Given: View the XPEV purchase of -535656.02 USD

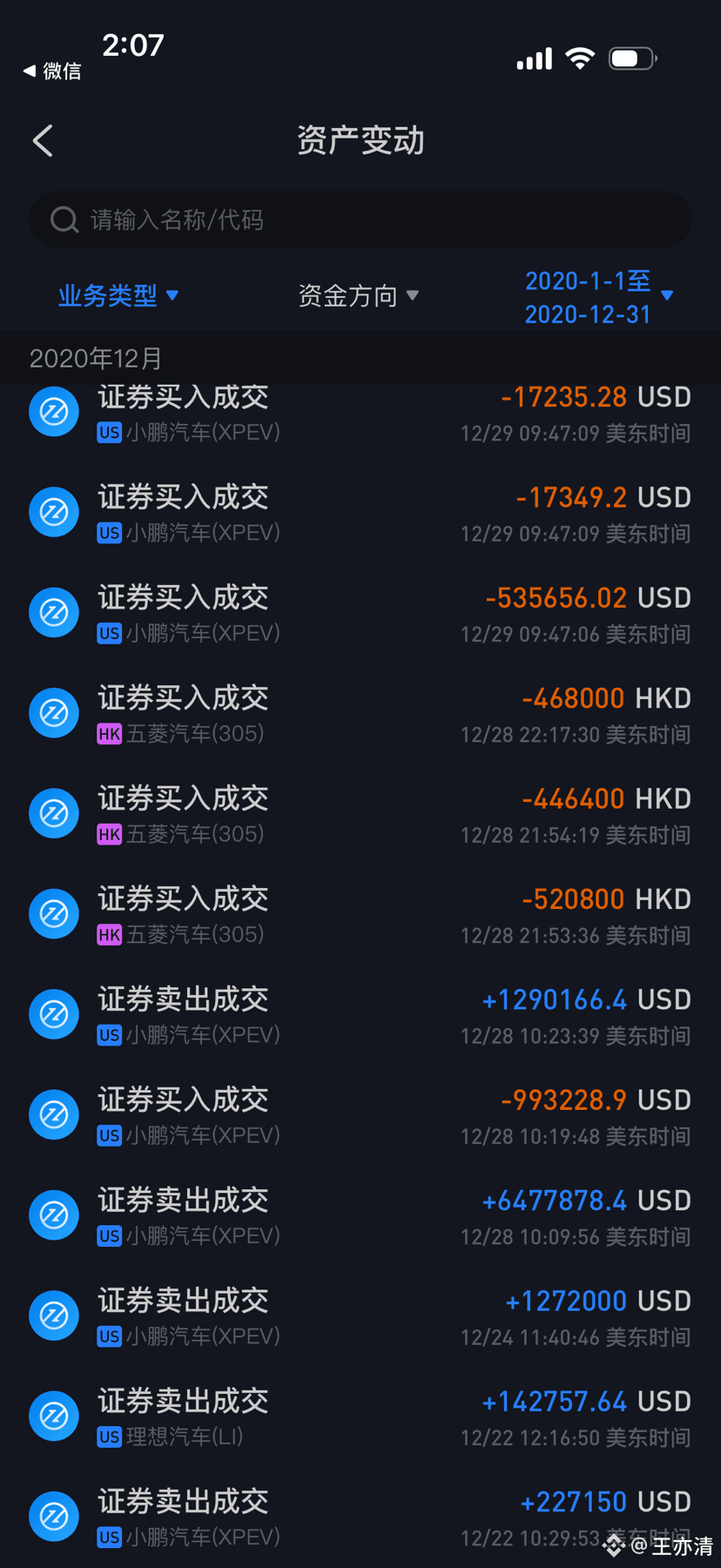Looking at the screenshot, I should click(360, 613).
